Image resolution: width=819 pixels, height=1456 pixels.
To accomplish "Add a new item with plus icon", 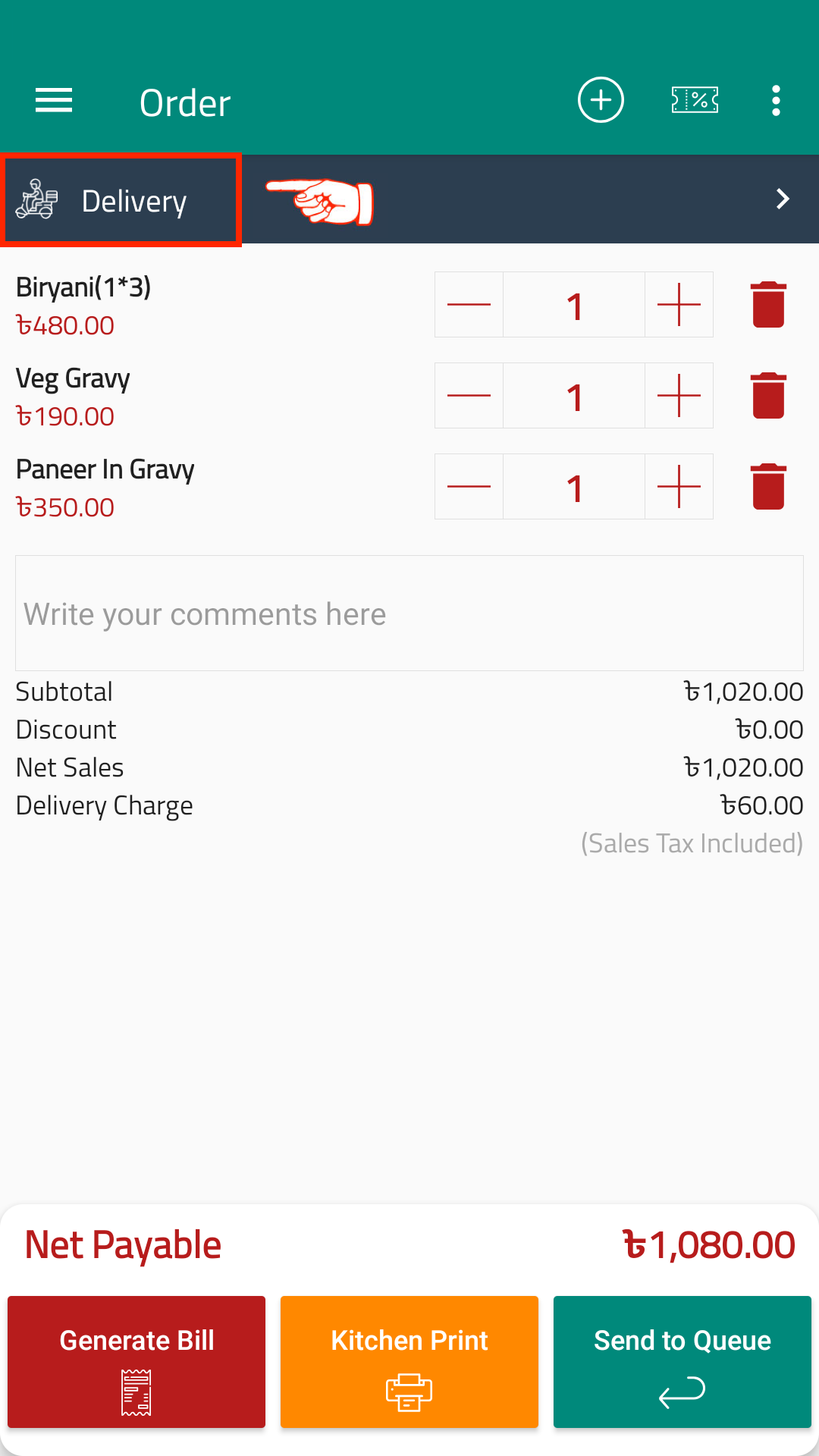I will pyautogui.click(x=601, y=100).
